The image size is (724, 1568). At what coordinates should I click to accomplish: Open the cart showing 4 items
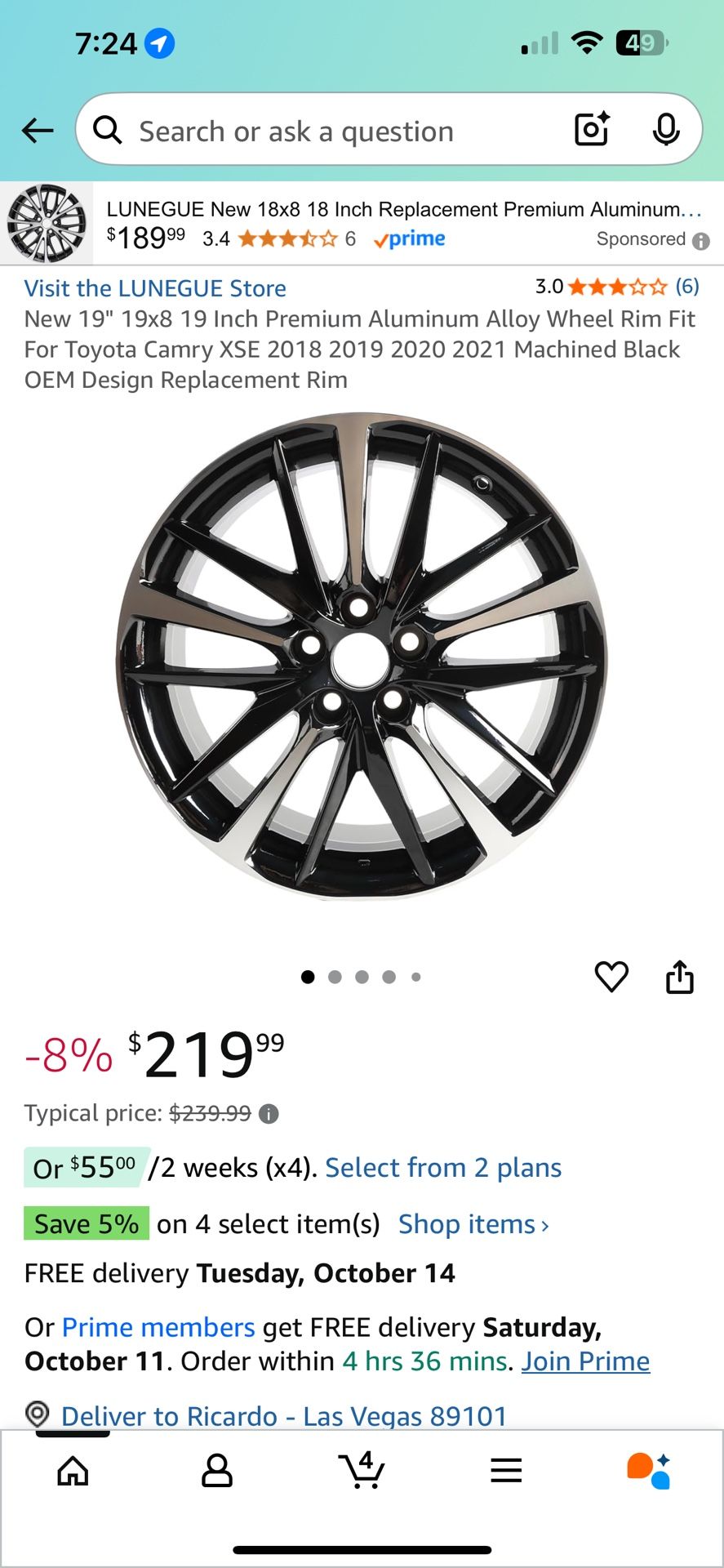362,1470
